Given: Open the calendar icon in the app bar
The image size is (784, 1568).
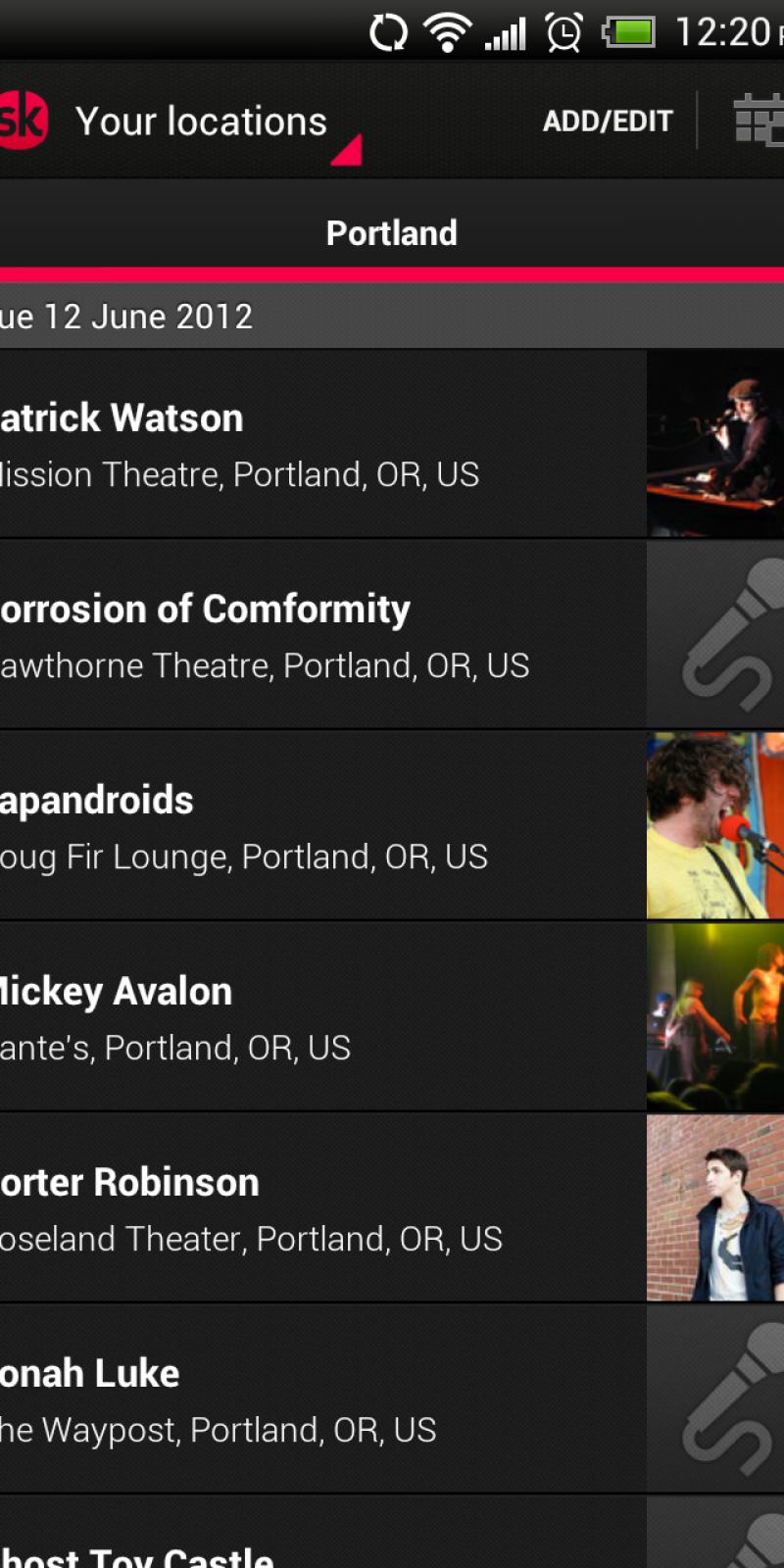Looking at the screenshot, I should point(759,122).
